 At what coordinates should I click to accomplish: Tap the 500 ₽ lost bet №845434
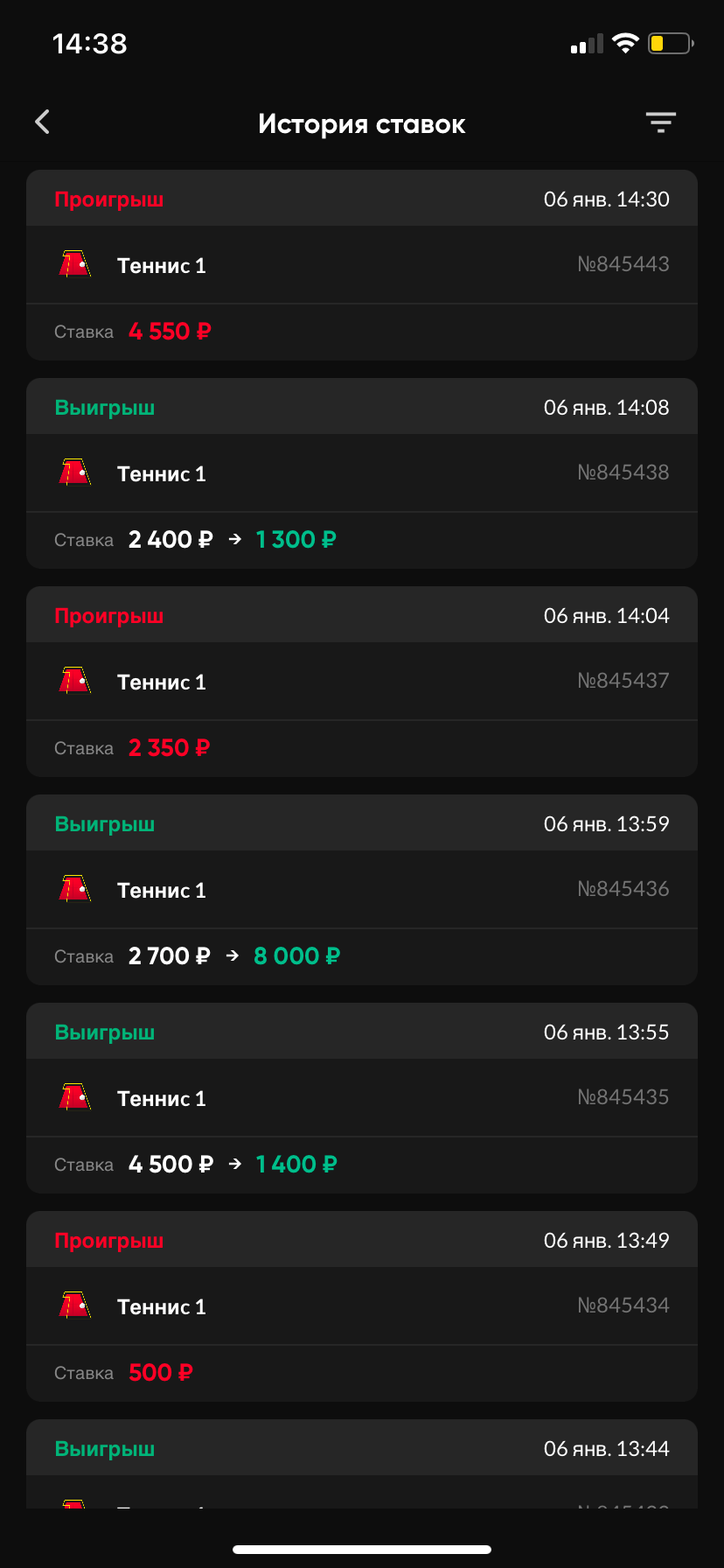coord(362,1306)
